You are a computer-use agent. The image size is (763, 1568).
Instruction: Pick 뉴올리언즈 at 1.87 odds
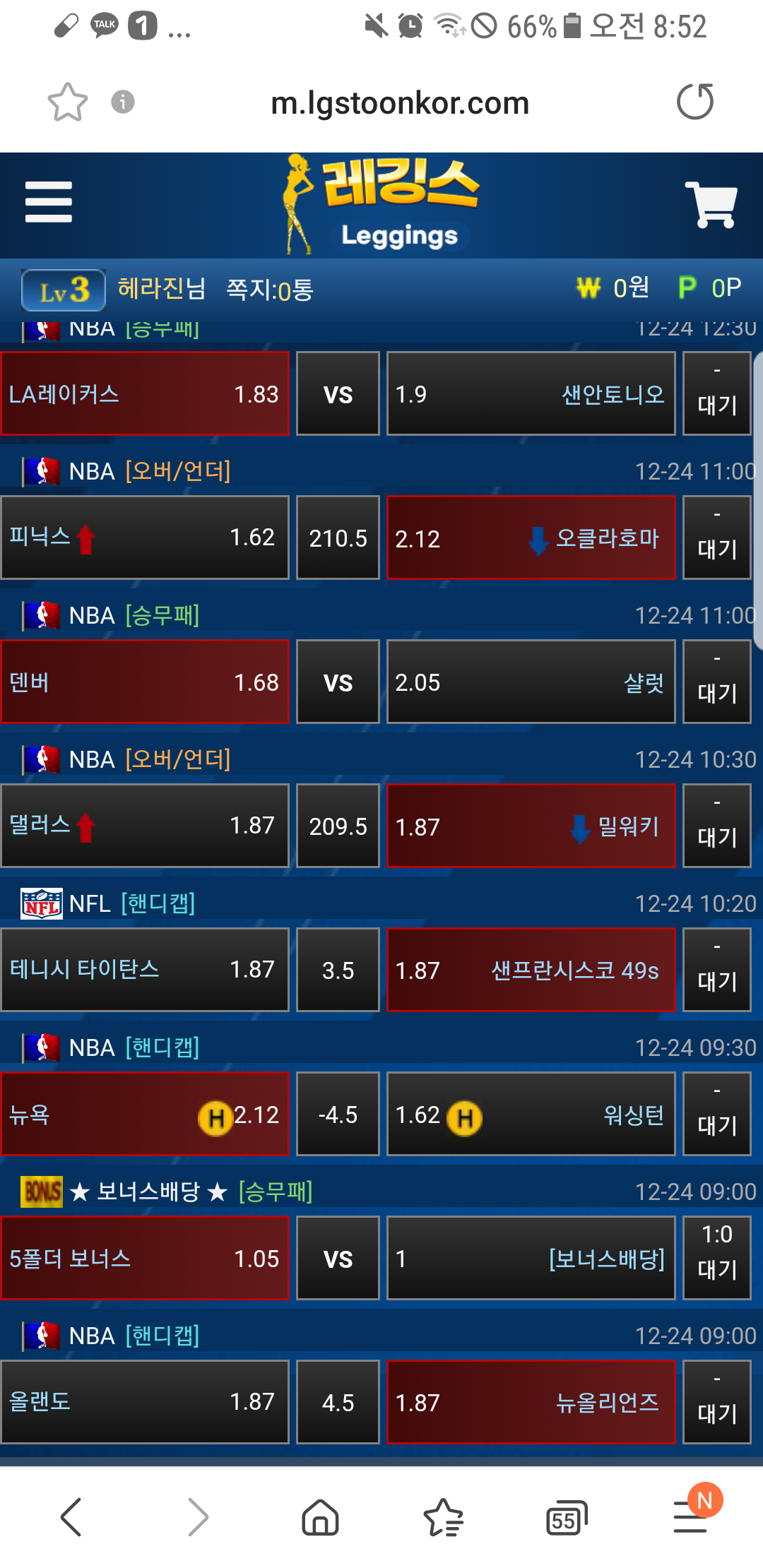click(x=531, y=1403)
